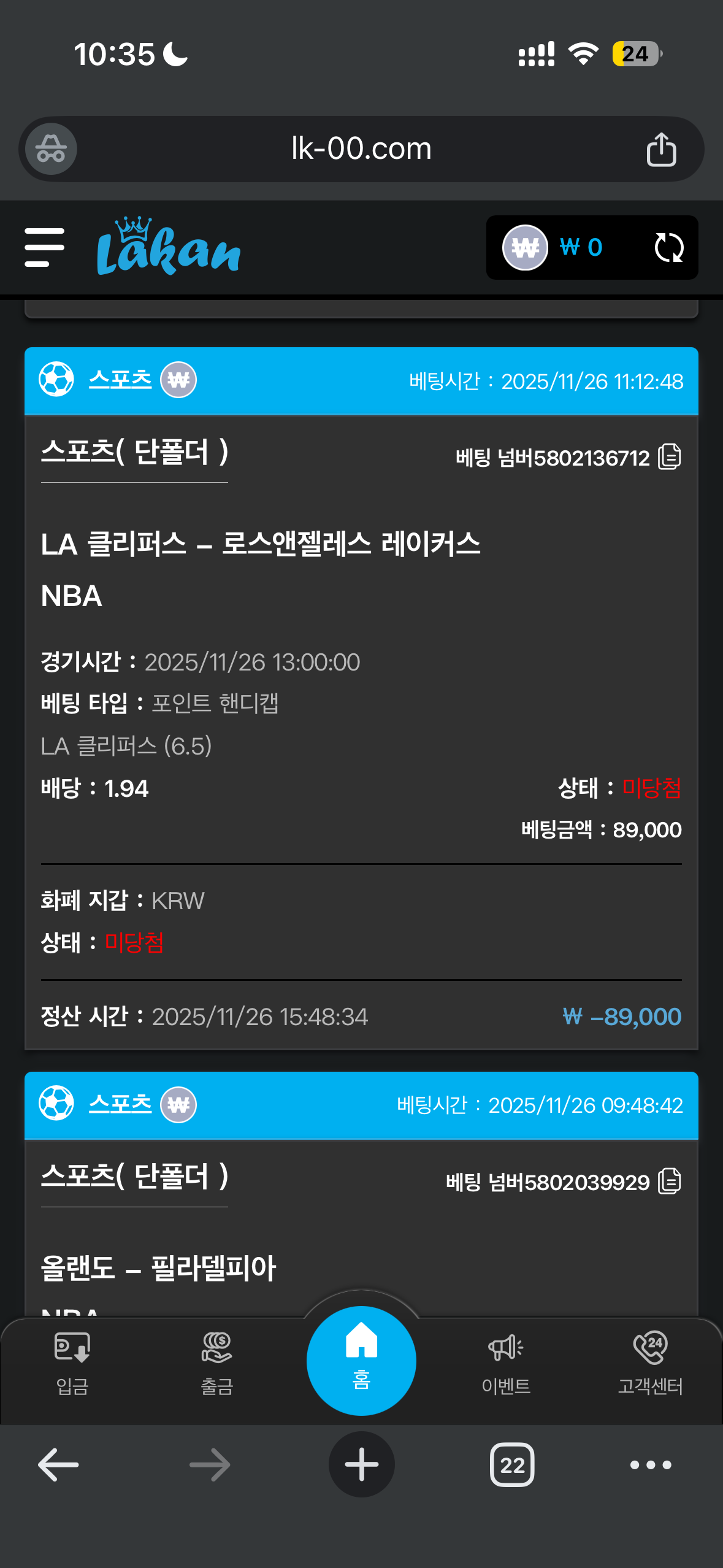This screenshot has height=1568, width=723.
Task: Copy bet number 5802039929
Action: click(669, 1182)
